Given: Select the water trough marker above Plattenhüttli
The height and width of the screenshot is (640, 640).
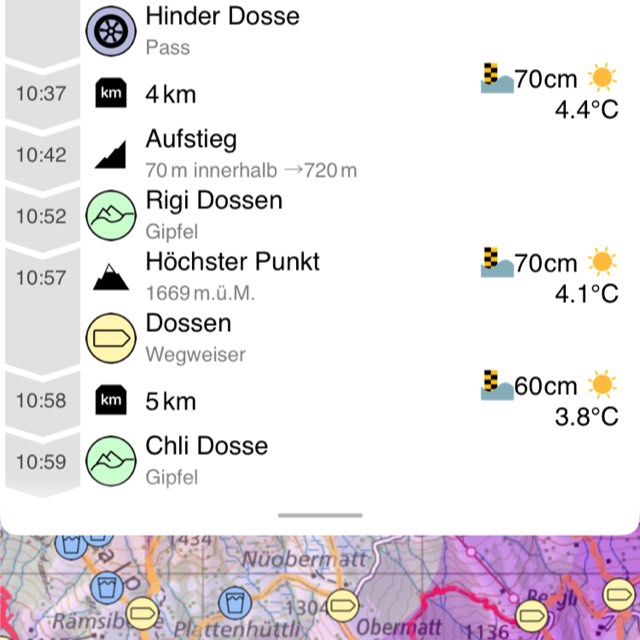Looking at the screenshot, I should (233, 601).
